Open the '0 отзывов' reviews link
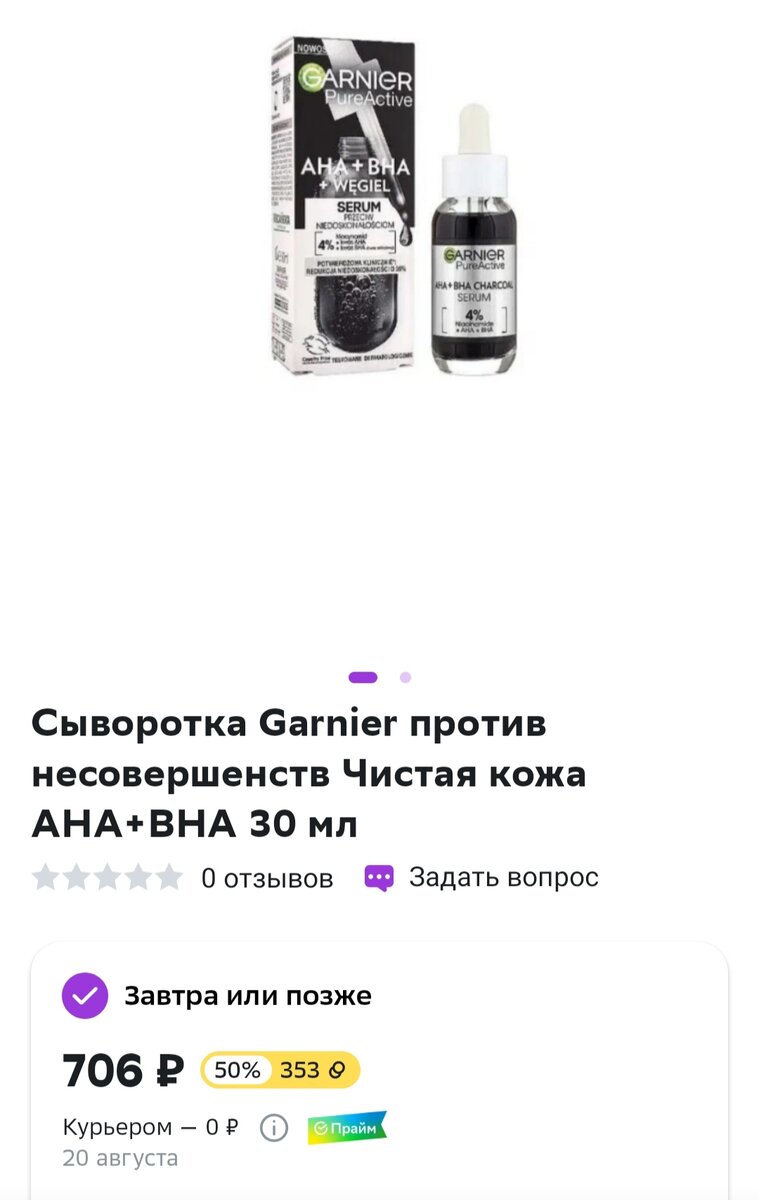The image size is (759, 1200). [x=266, y=876]
